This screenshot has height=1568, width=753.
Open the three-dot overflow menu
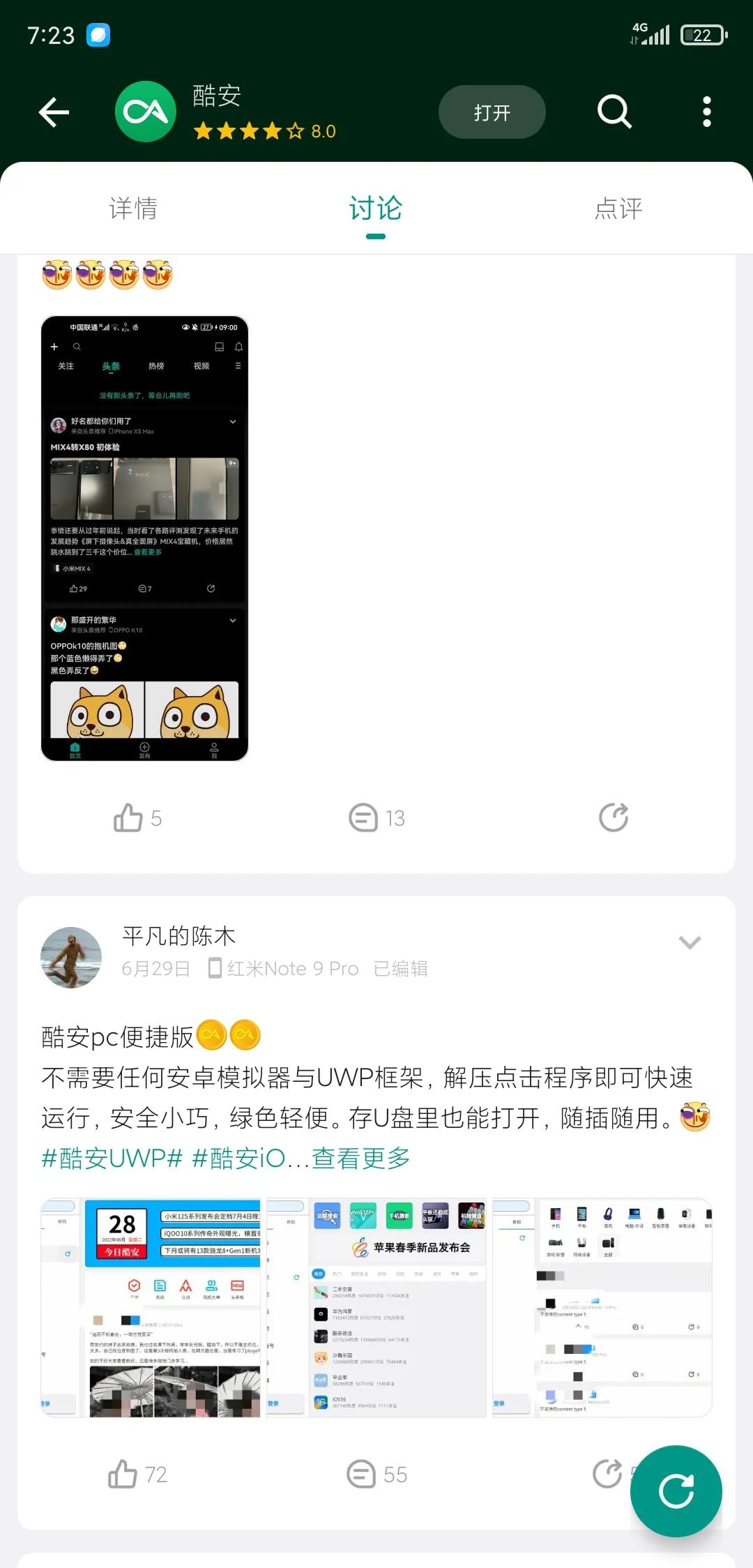tap(707, 111)
